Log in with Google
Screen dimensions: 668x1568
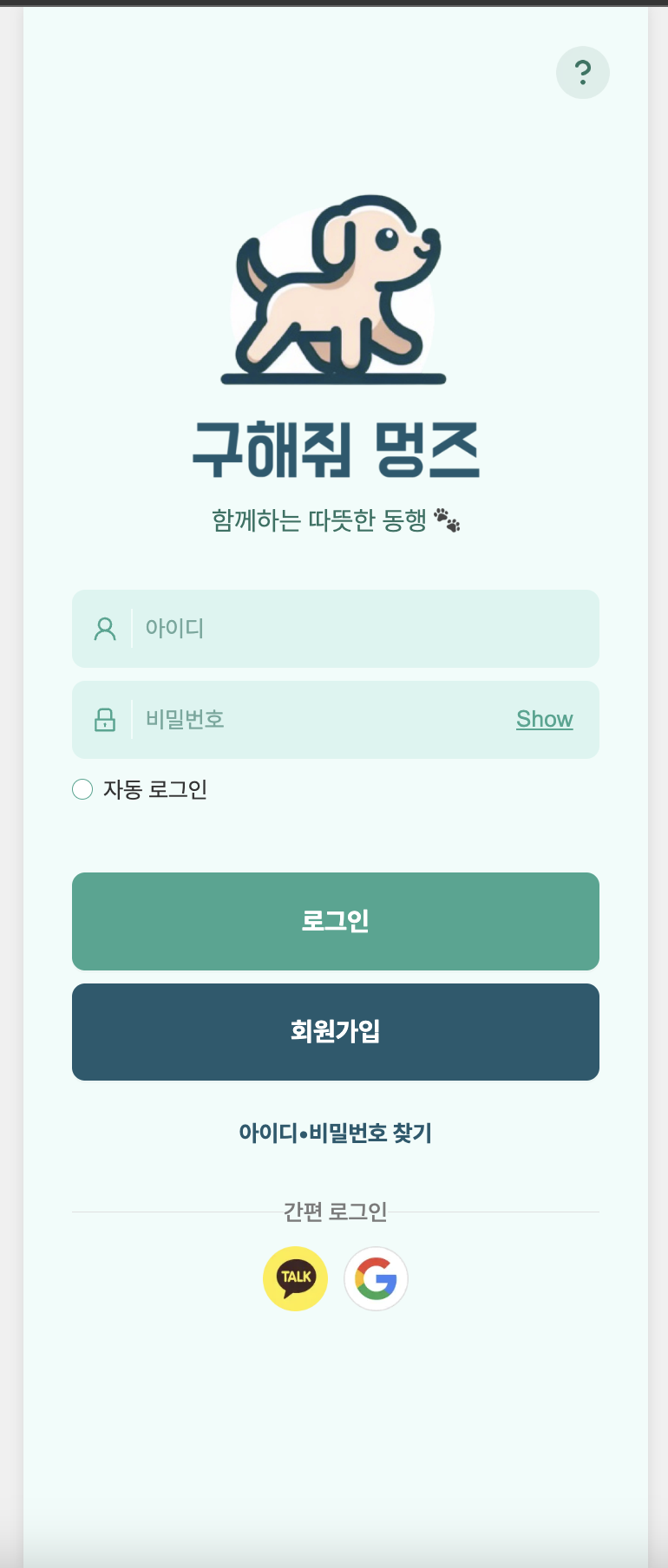pyautogui.click(x=376, y=1278)
